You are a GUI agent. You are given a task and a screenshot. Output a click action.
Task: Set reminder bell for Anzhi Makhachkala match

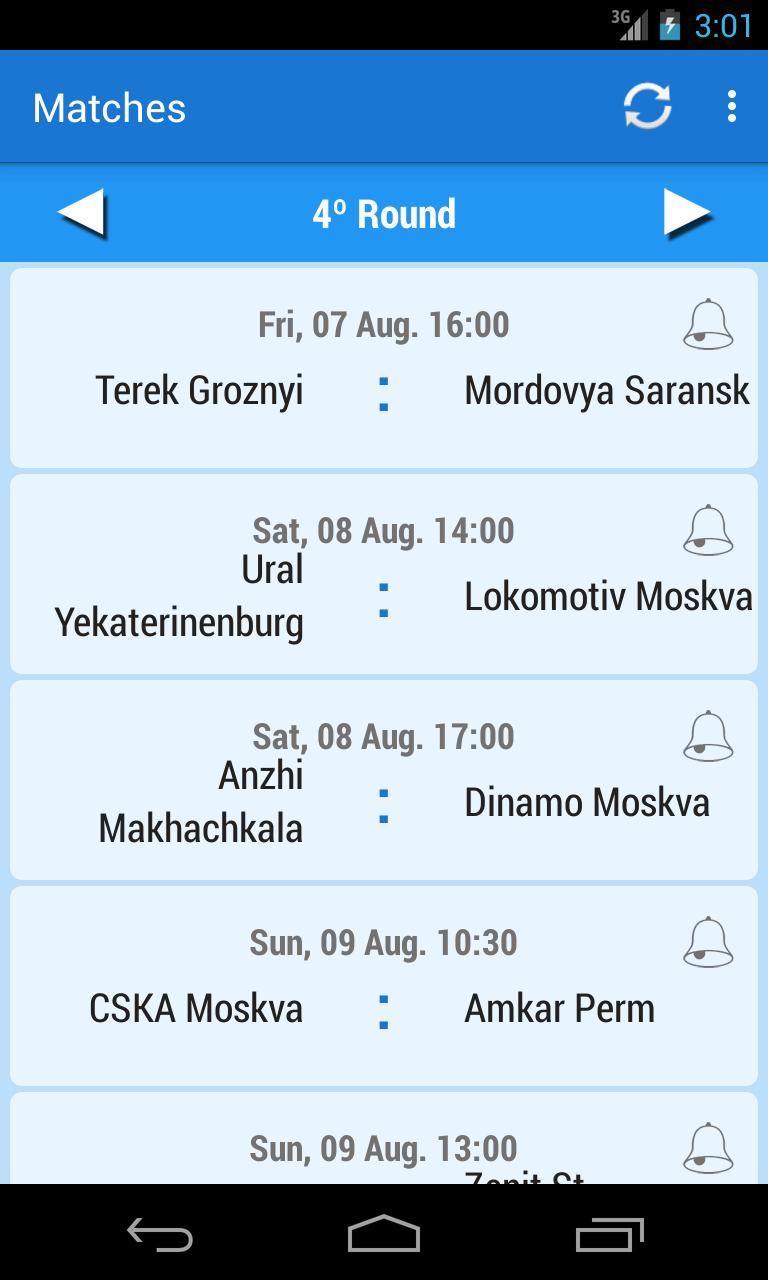(708, 736)
